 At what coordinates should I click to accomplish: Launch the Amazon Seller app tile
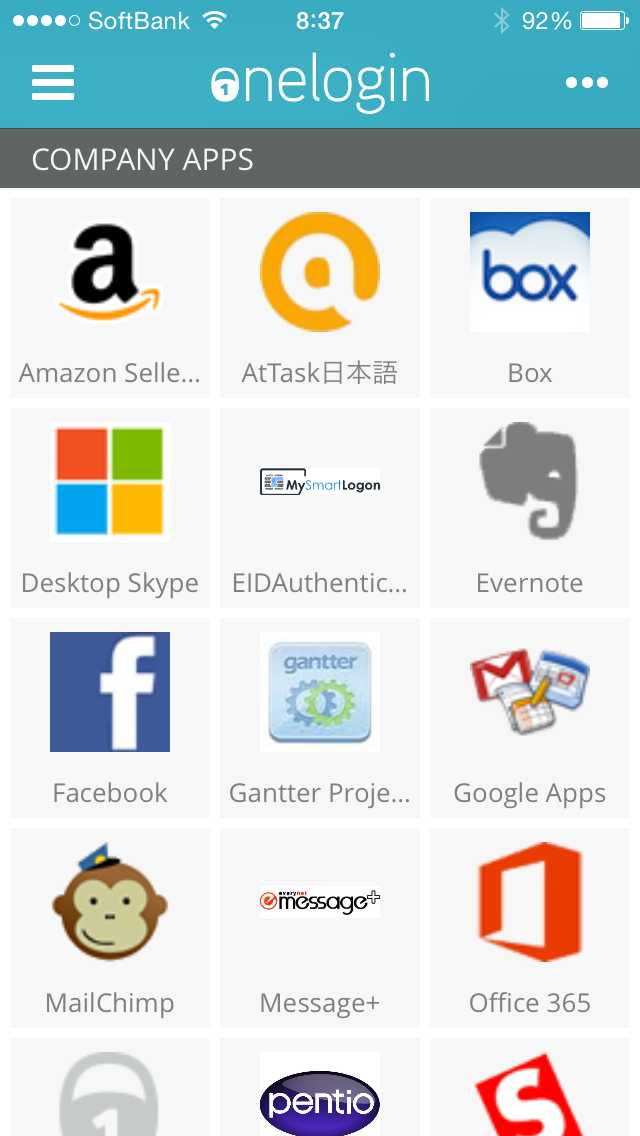pos(110,298)
